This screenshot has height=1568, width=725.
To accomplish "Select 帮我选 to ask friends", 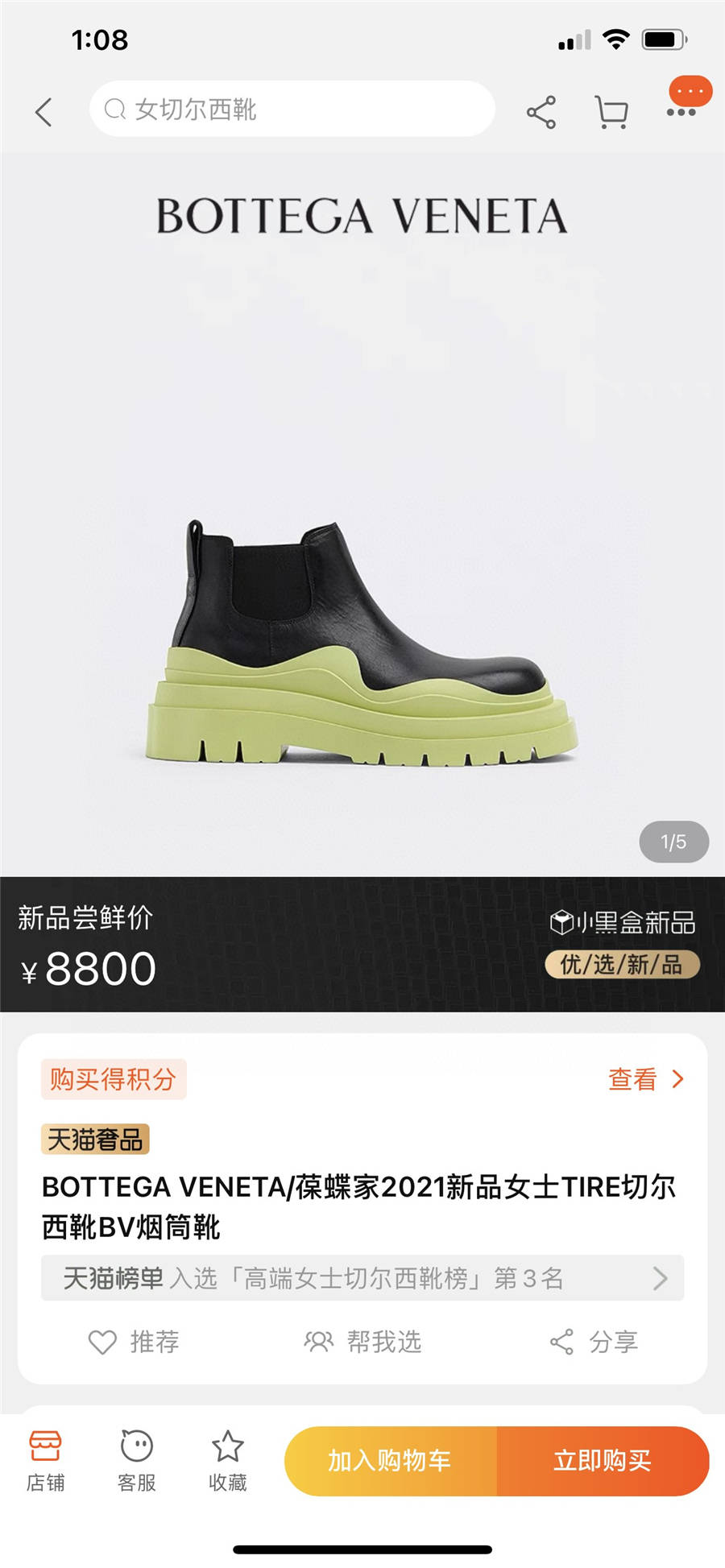I will pyautogui.click(x=362, y=1342).
